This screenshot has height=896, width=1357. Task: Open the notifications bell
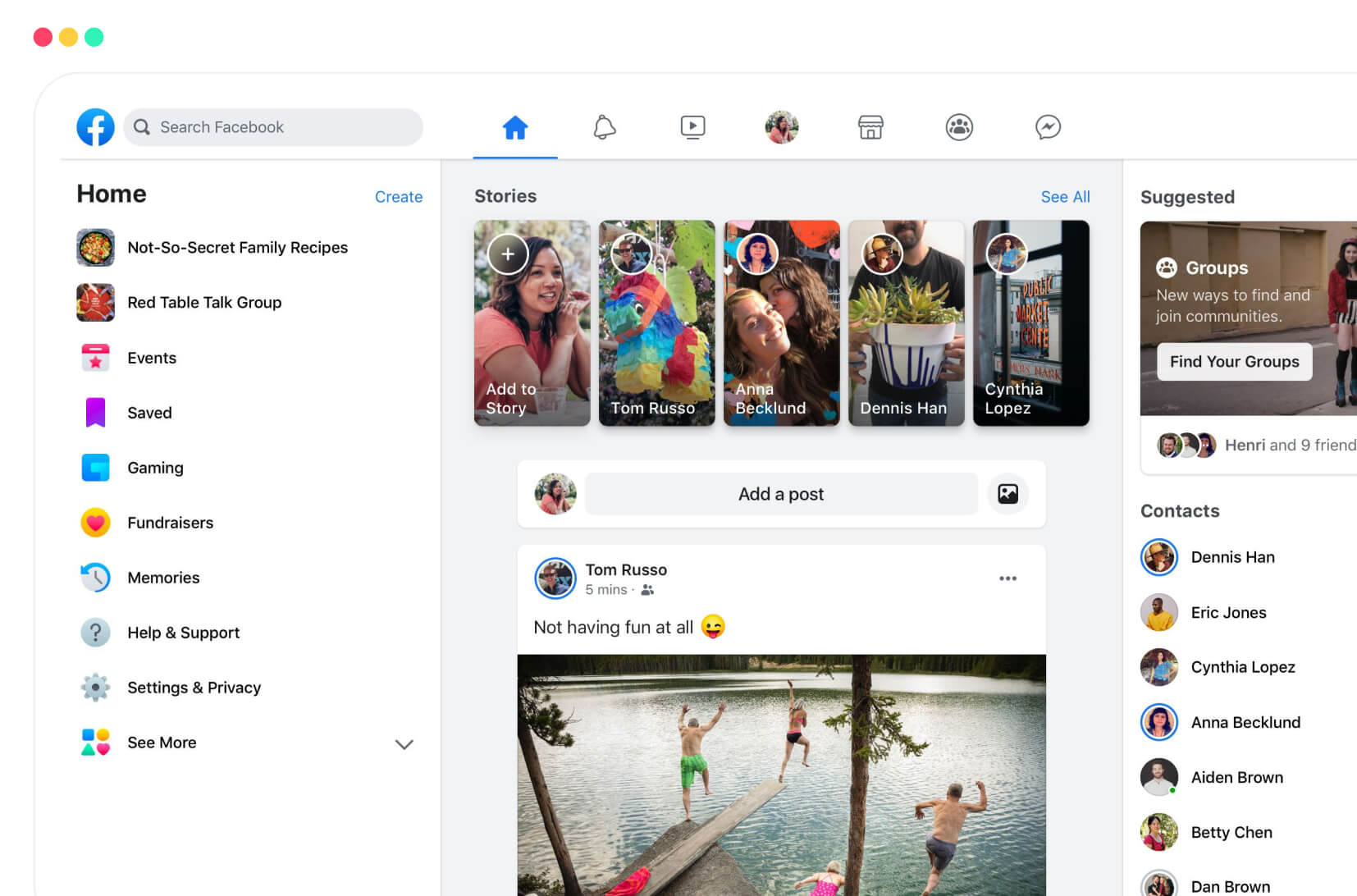[x=604, y=127]
